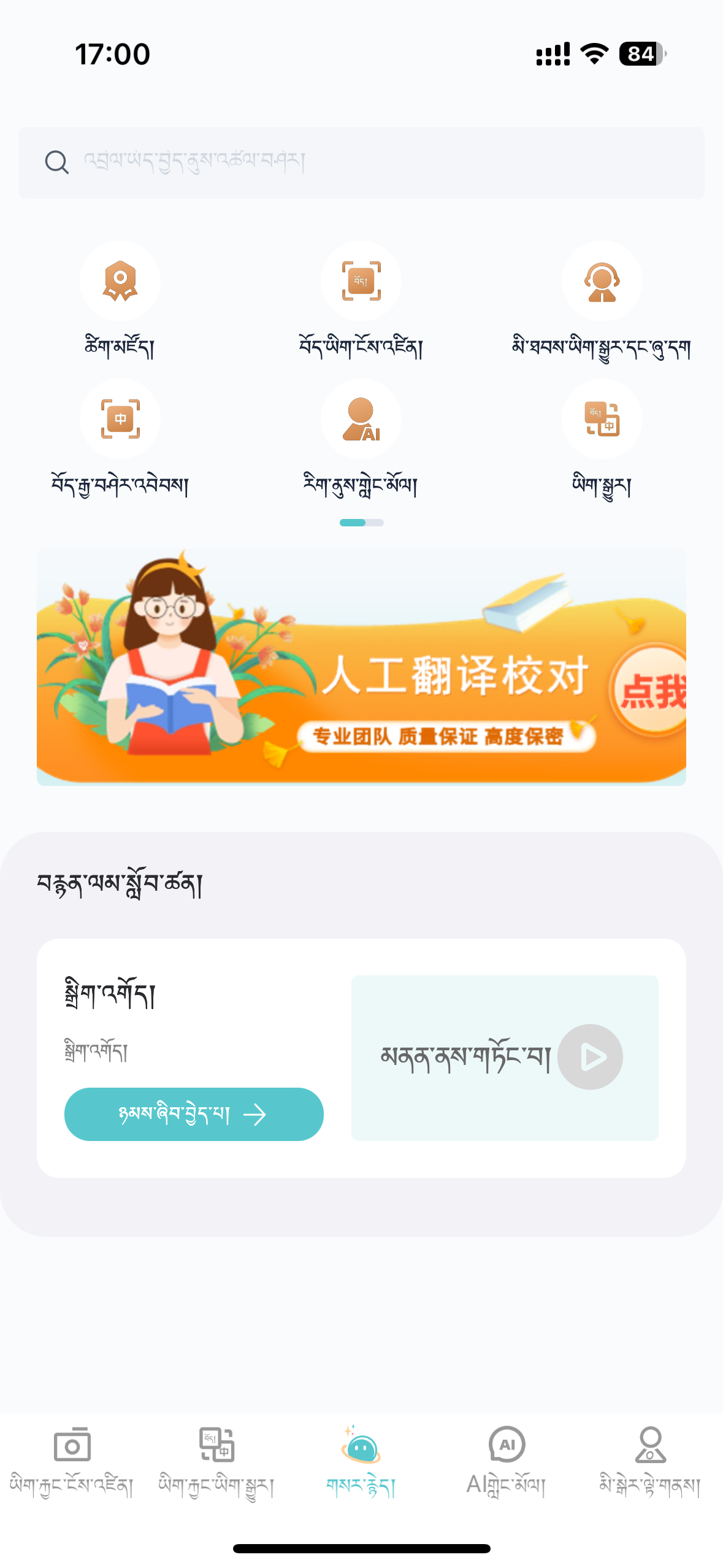Screen dimensions: 723x1568
Task: Switch to the ཡིག་རྒྱུང་ངོས་འཛིན། camera tab
Action: tap(72, 1459)
